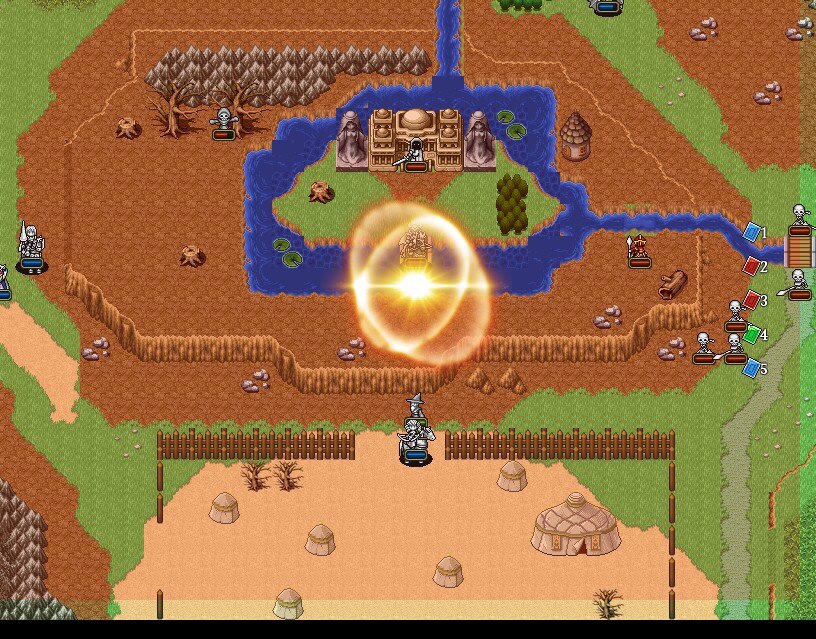
Task: Select card number 1 (blue)
Action: 752,233
